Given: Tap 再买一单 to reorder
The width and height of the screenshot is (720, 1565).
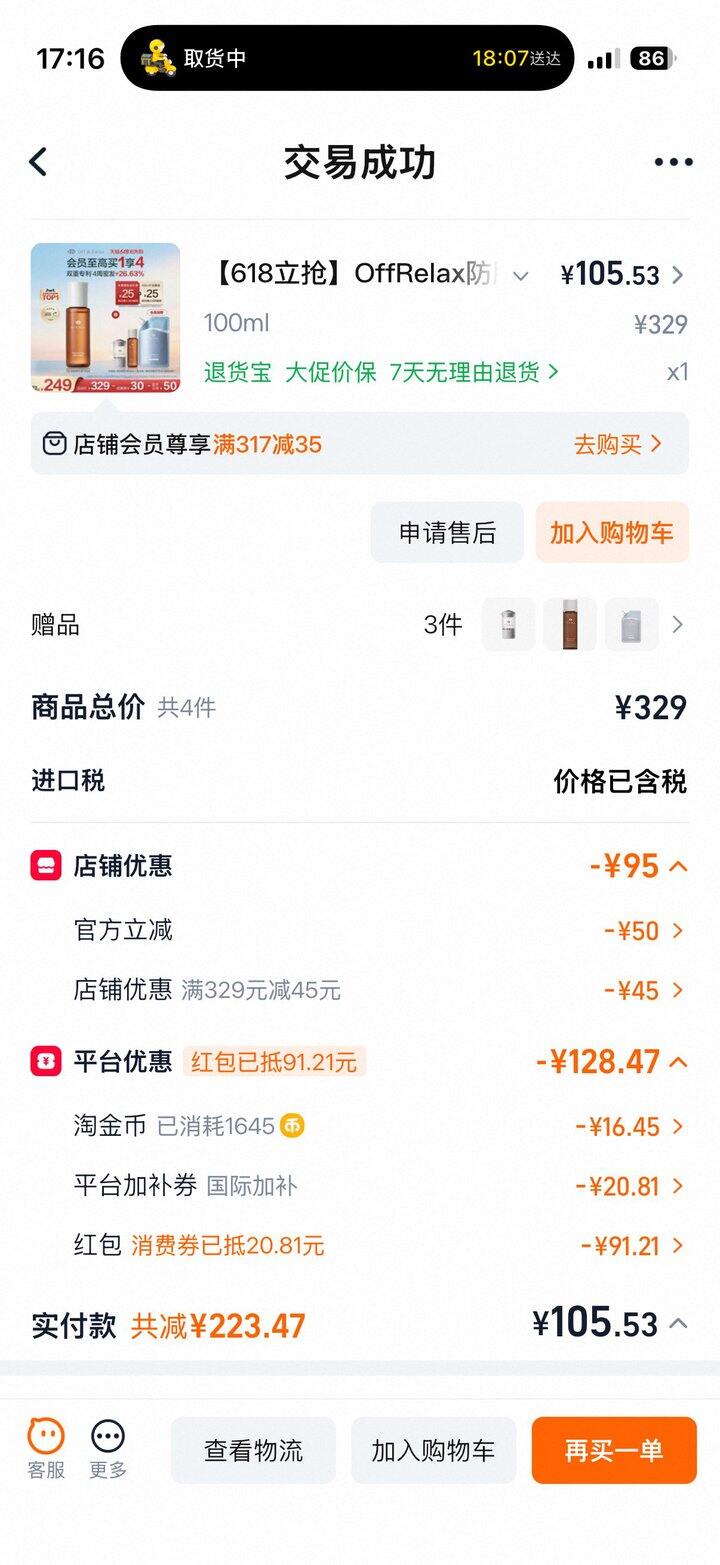Looking at the screenshot, I should (x=614, y=1450).
